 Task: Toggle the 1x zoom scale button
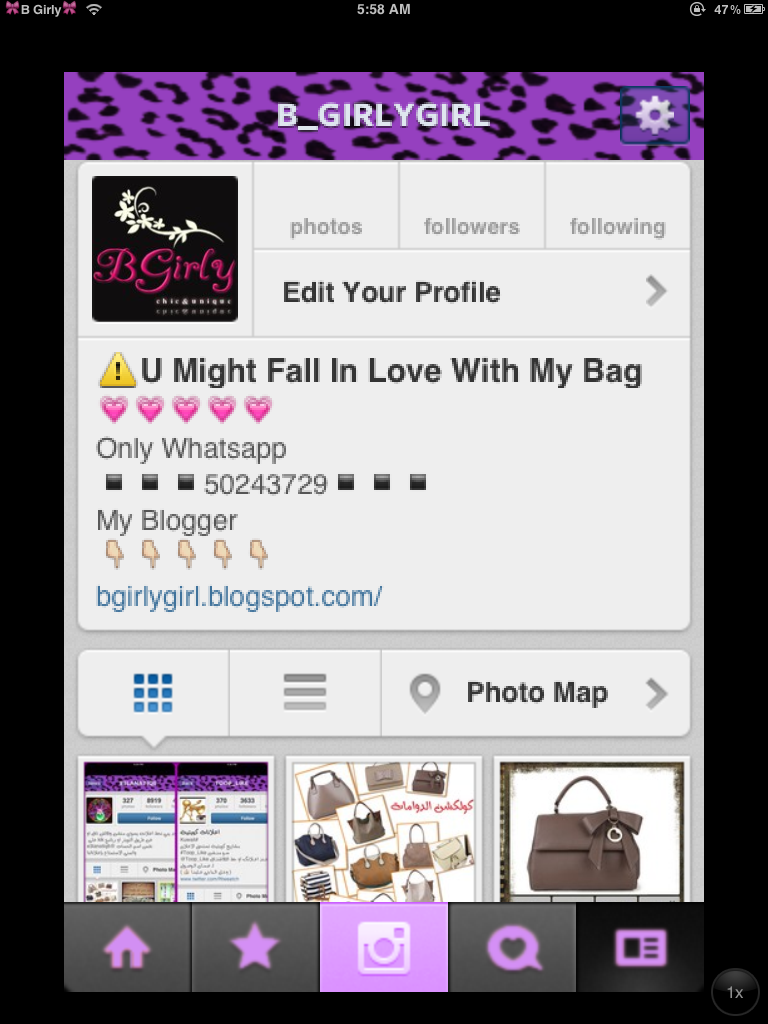click(735, 992)
